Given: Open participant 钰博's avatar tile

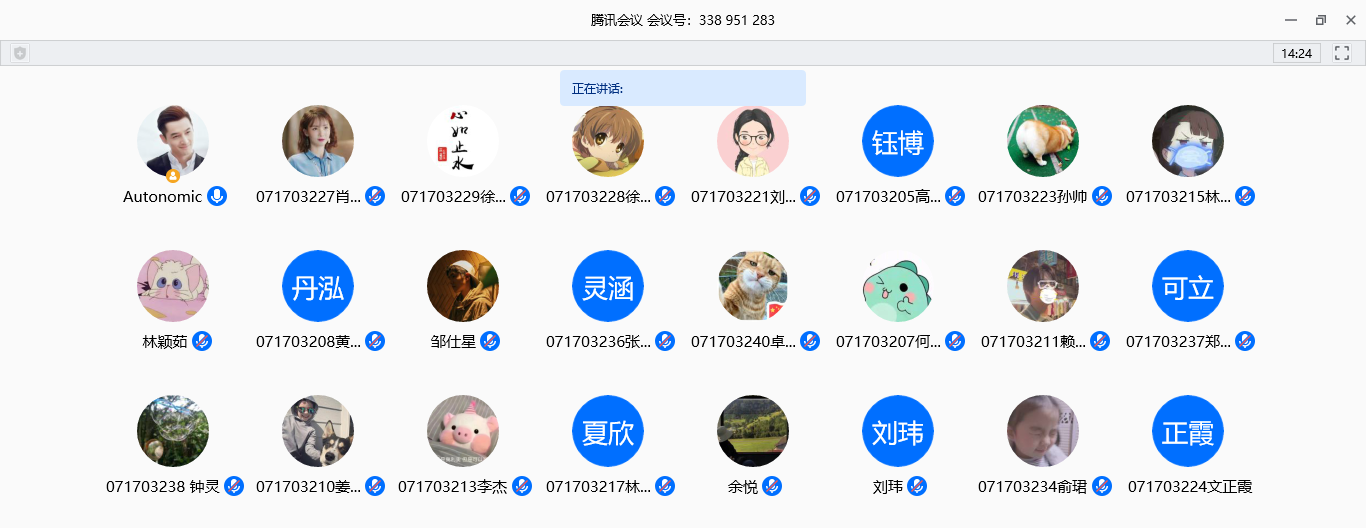Looking at the screenshot, I should (898, 141).
